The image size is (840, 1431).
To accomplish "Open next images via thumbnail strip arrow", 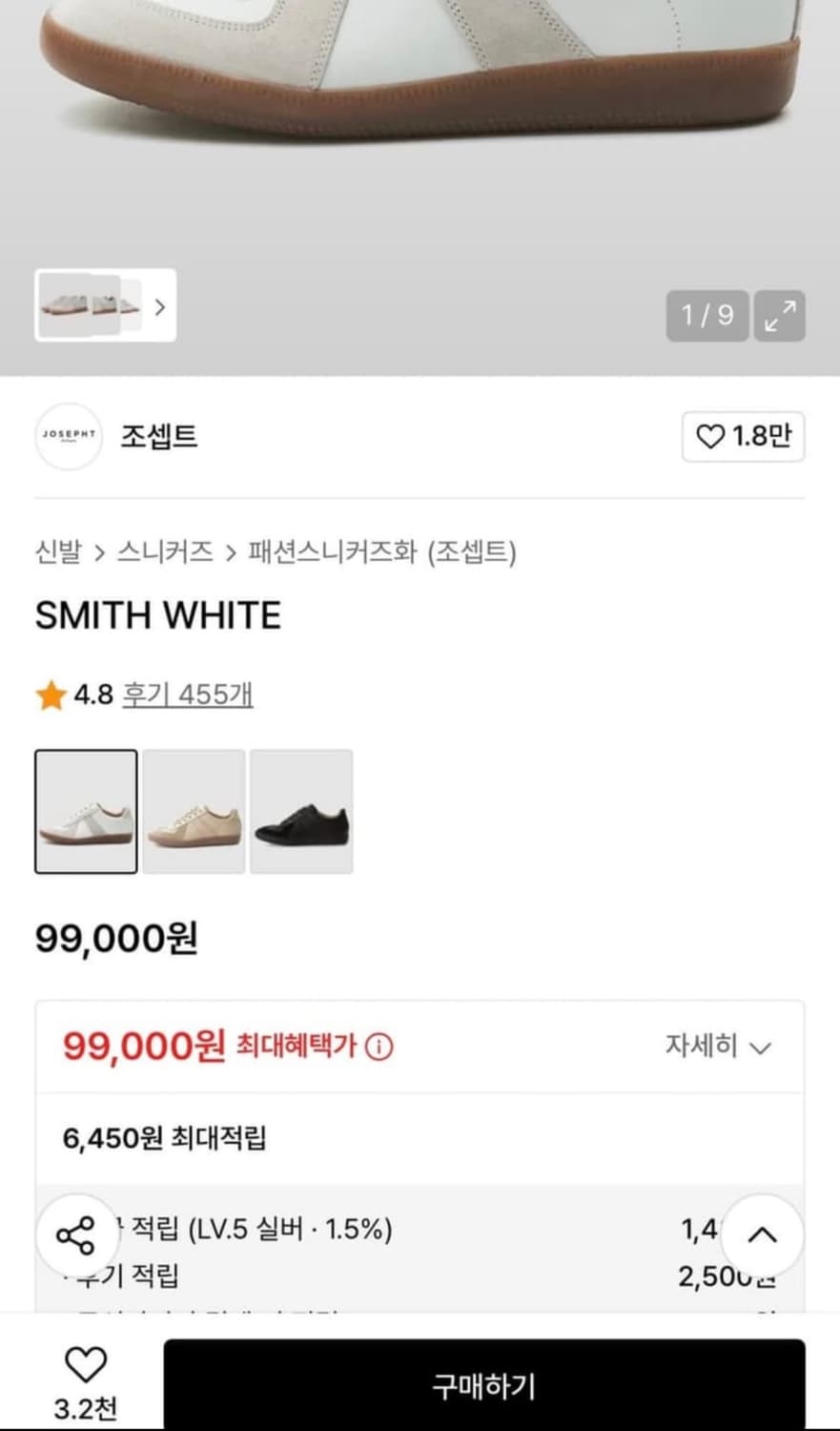I will (x=159, y=307).
